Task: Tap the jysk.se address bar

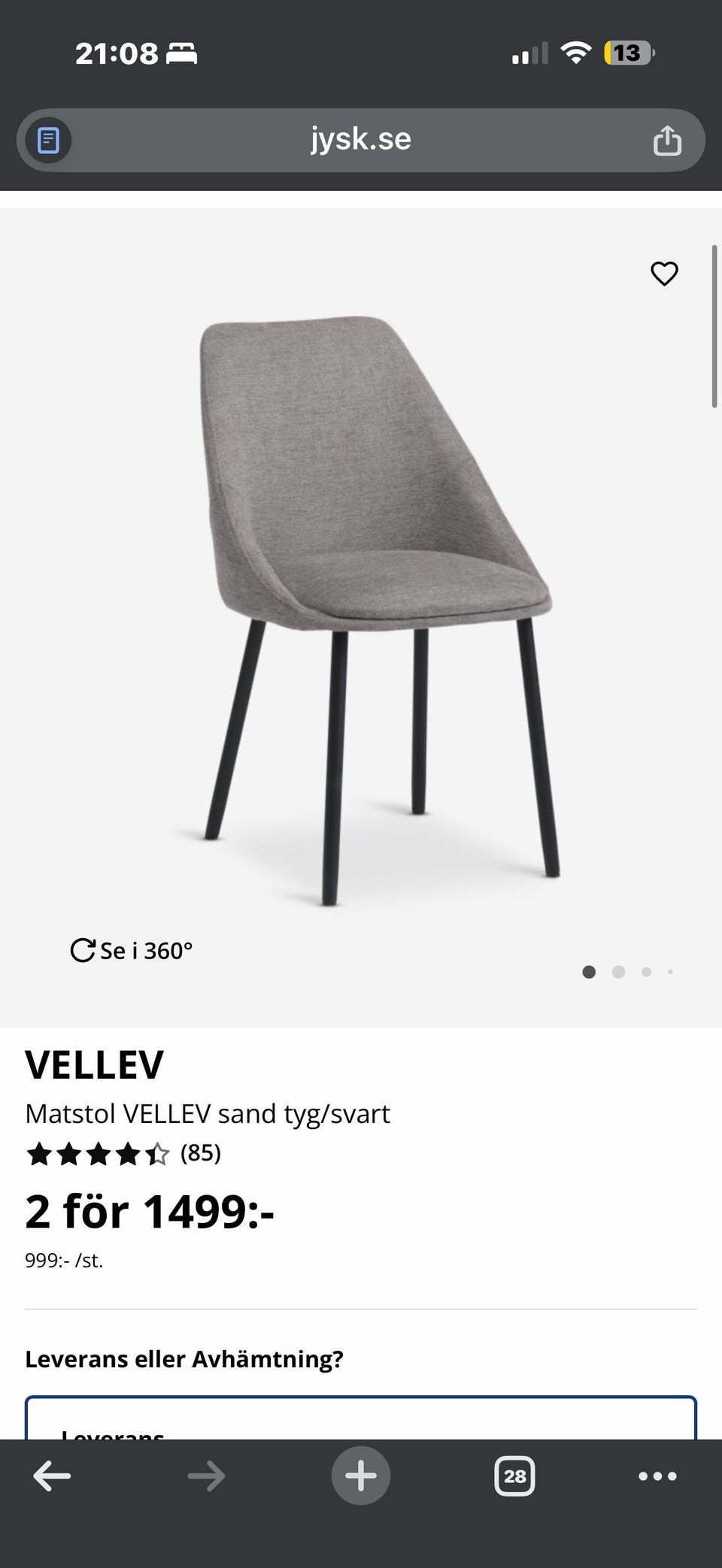Action: click(x=361, y=140)
